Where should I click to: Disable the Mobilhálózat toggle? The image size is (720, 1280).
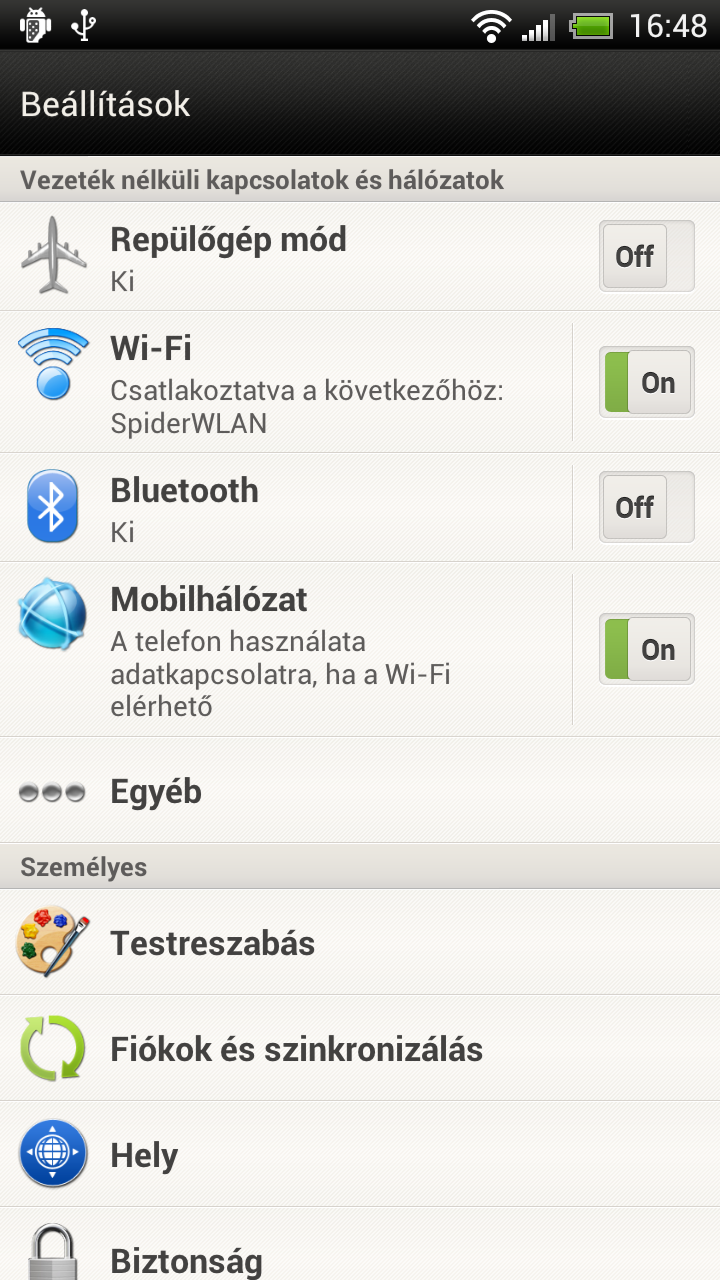(646, 649)
